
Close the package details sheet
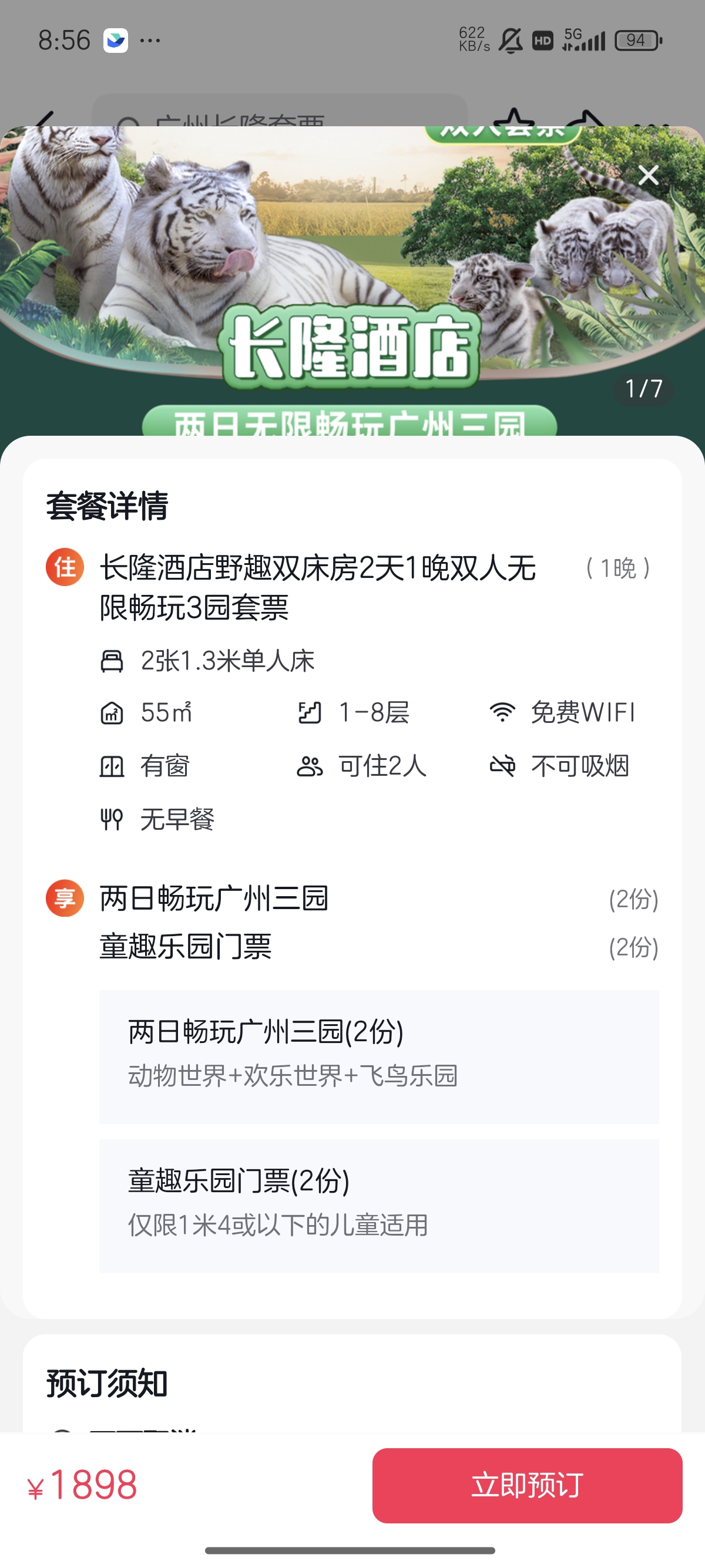click(x=649, y=176)
